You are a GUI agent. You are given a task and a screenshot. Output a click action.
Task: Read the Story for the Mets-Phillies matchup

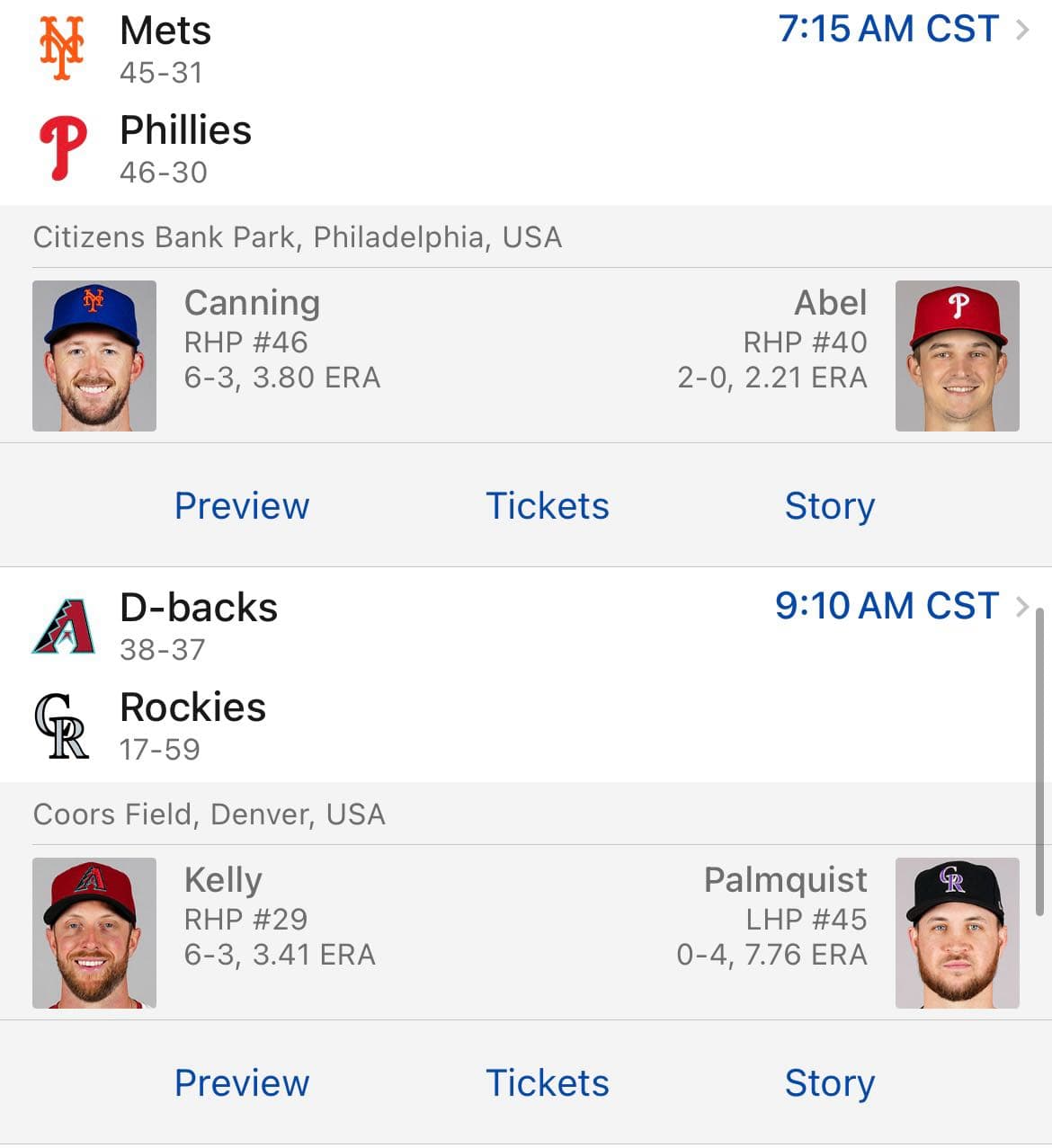tap(829, 506)
